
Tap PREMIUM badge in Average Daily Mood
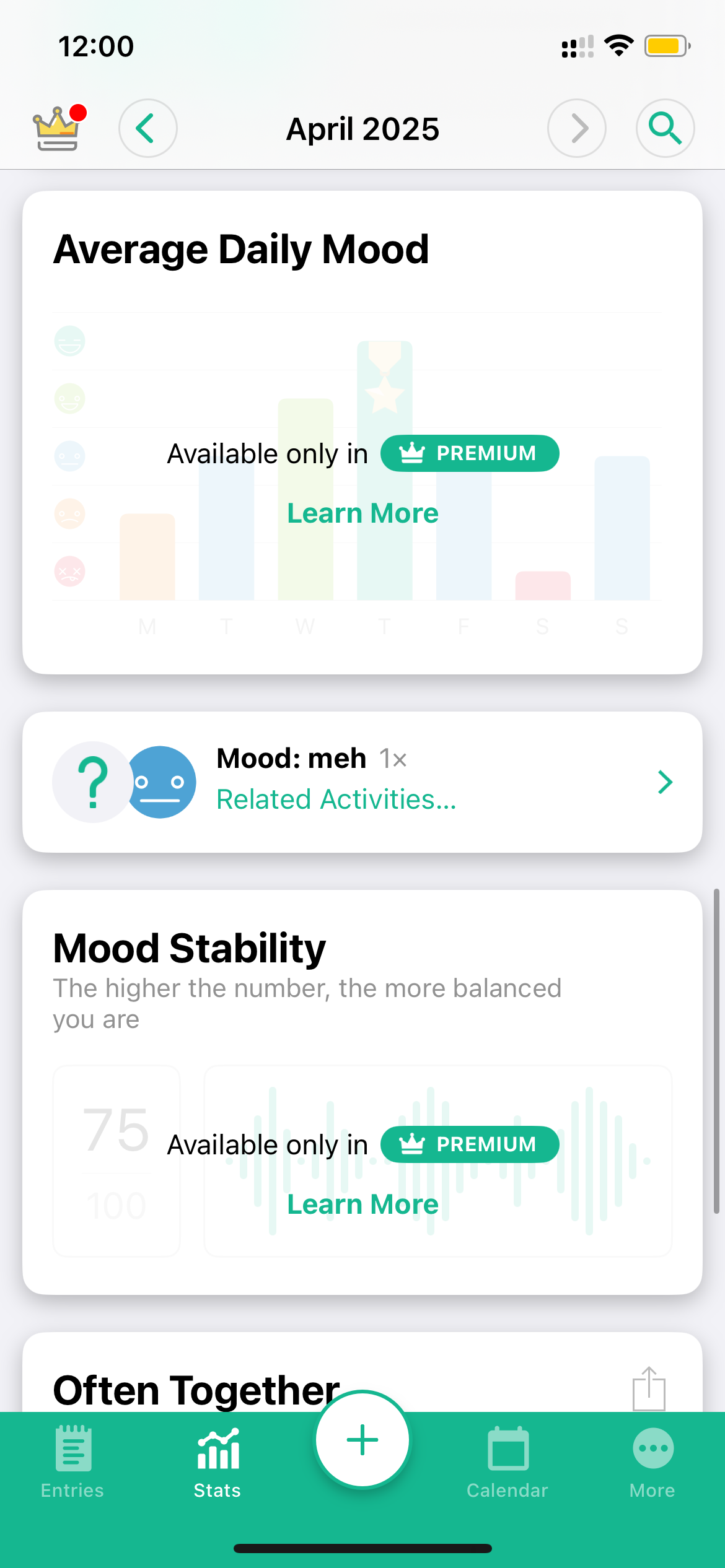pyautogui.click(x=470, y=453)
